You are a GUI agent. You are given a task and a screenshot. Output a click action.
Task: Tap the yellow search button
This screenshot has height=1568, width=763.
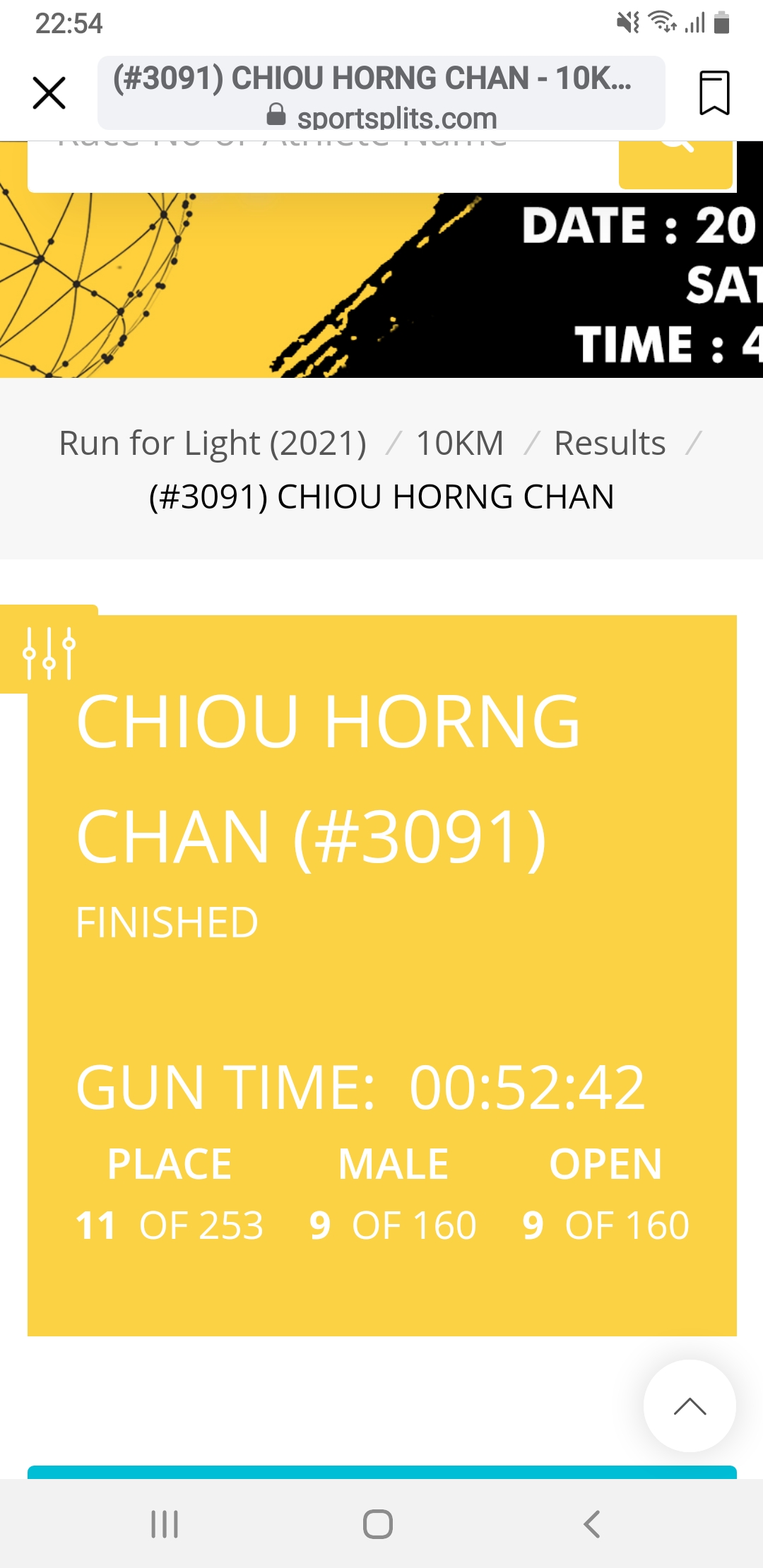click(675, 164)
